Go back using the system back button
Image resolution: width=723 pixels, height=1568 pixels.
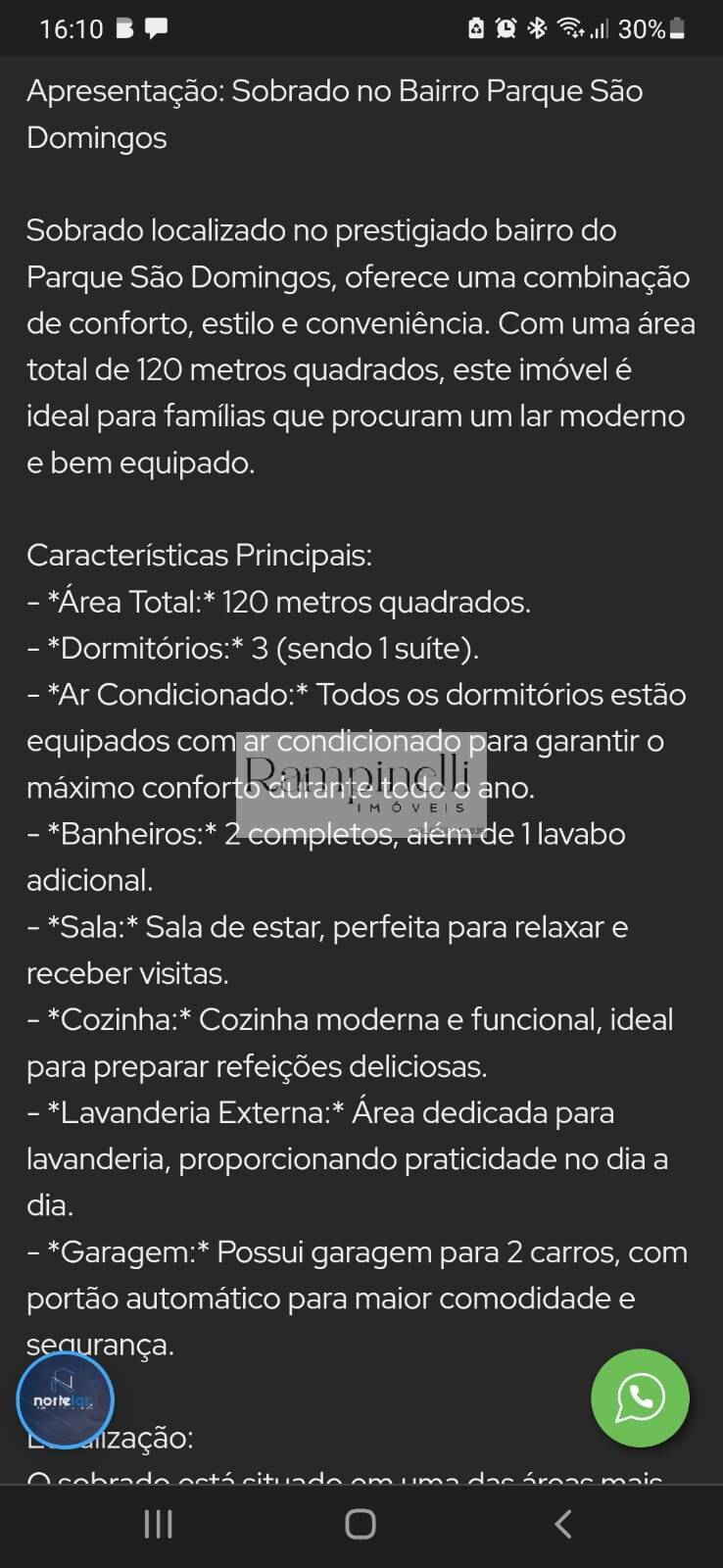tap(562, 1524)
